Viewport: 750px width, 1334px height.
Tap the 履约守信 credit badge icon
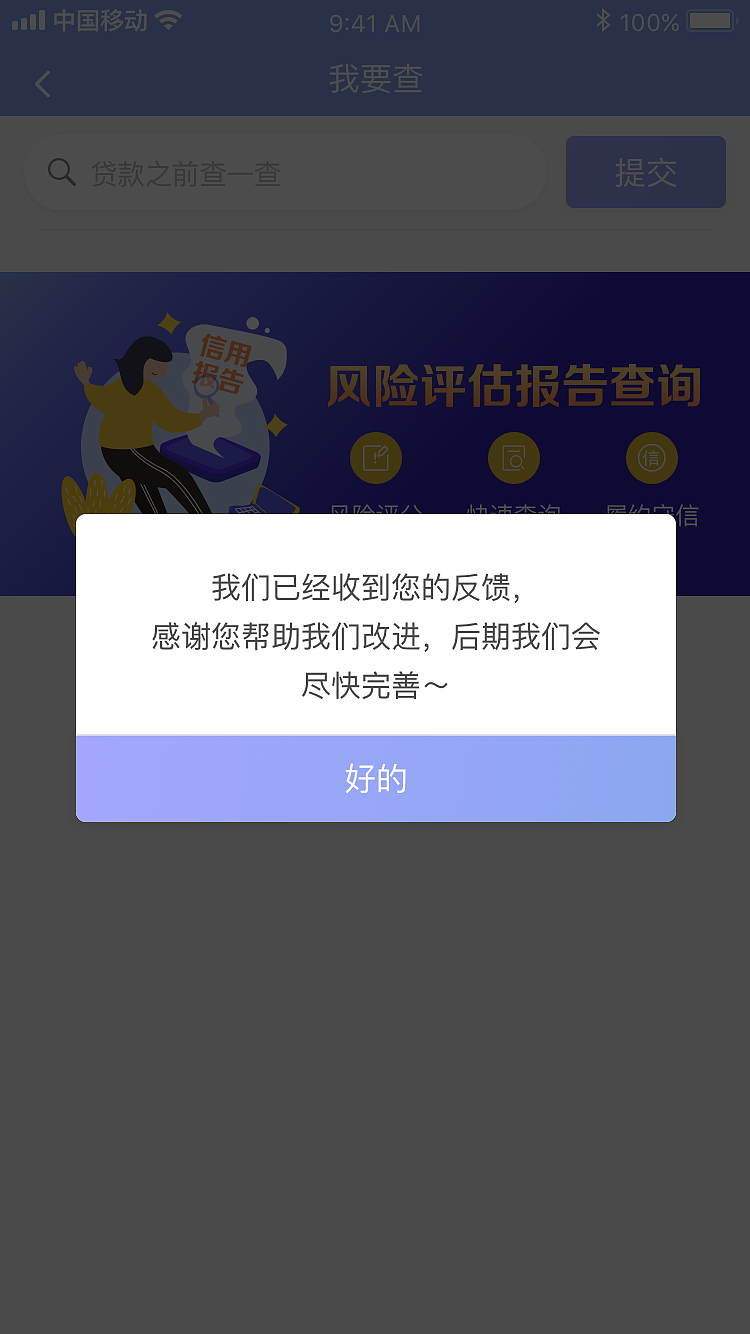pyautogui.click(x=652, y=458)
